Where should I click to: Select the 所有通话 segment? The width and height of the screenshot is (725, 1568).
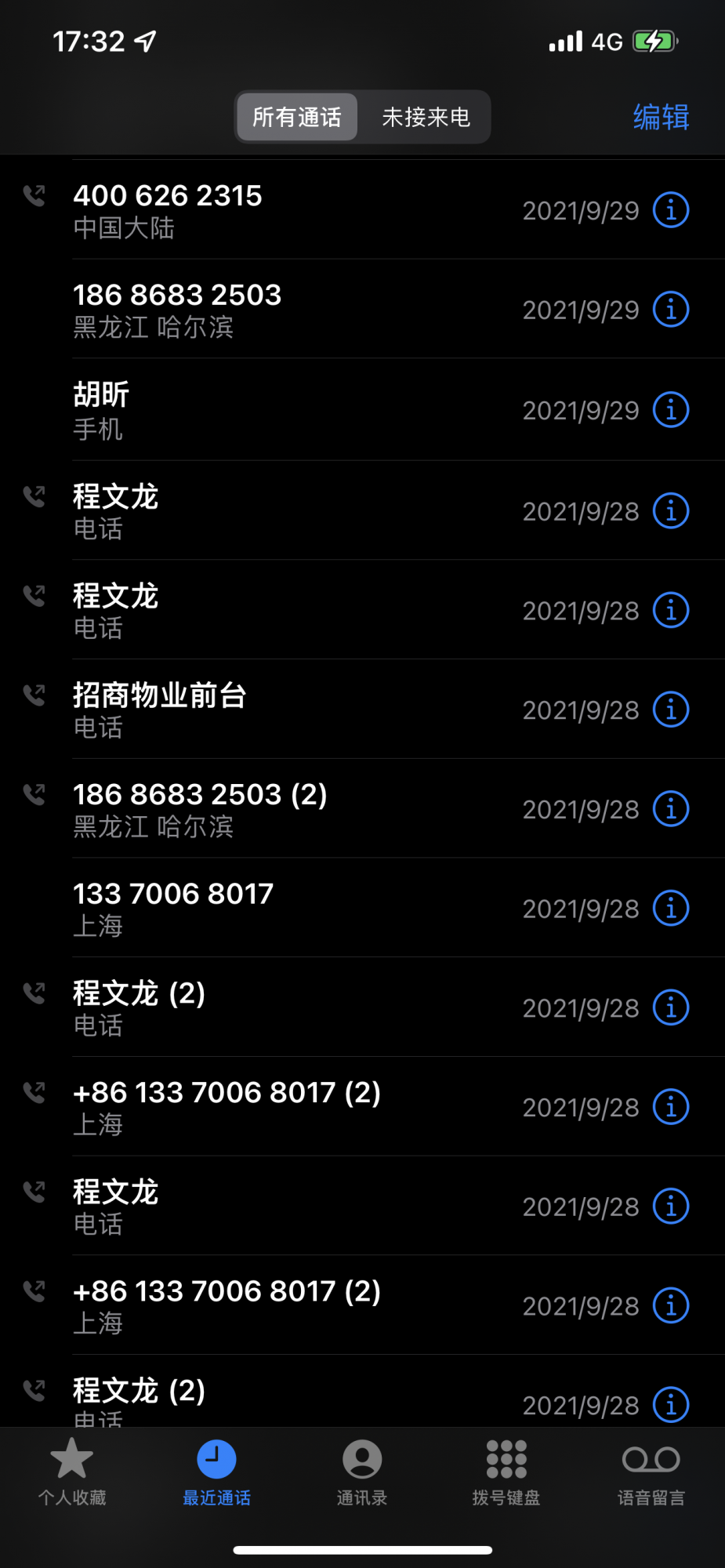point(297,118)
